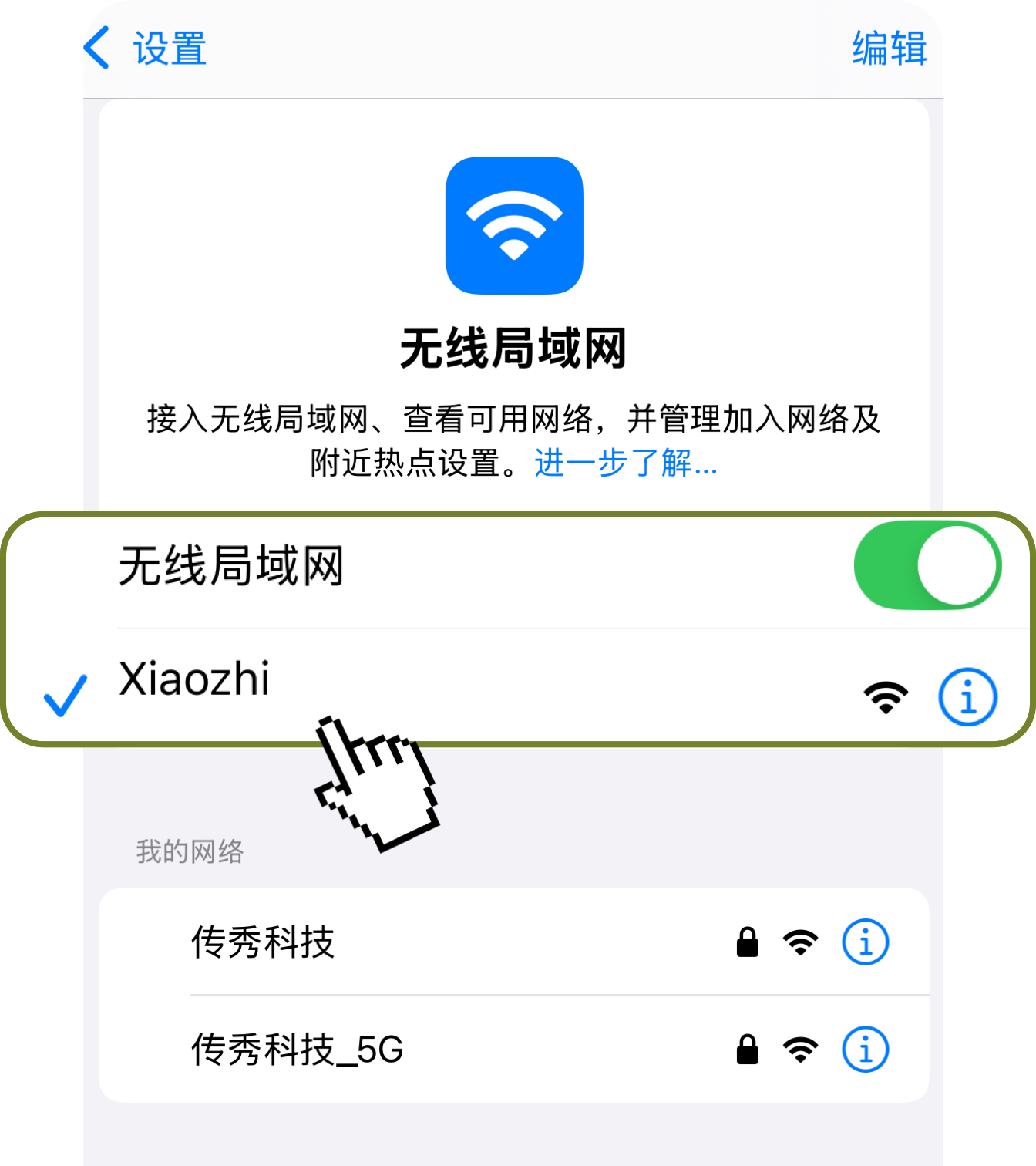Open the 进一步了解 learn more link
Image resolution: width=1036 pixels, height=1166 pixels.
click(x=625, y=463)
